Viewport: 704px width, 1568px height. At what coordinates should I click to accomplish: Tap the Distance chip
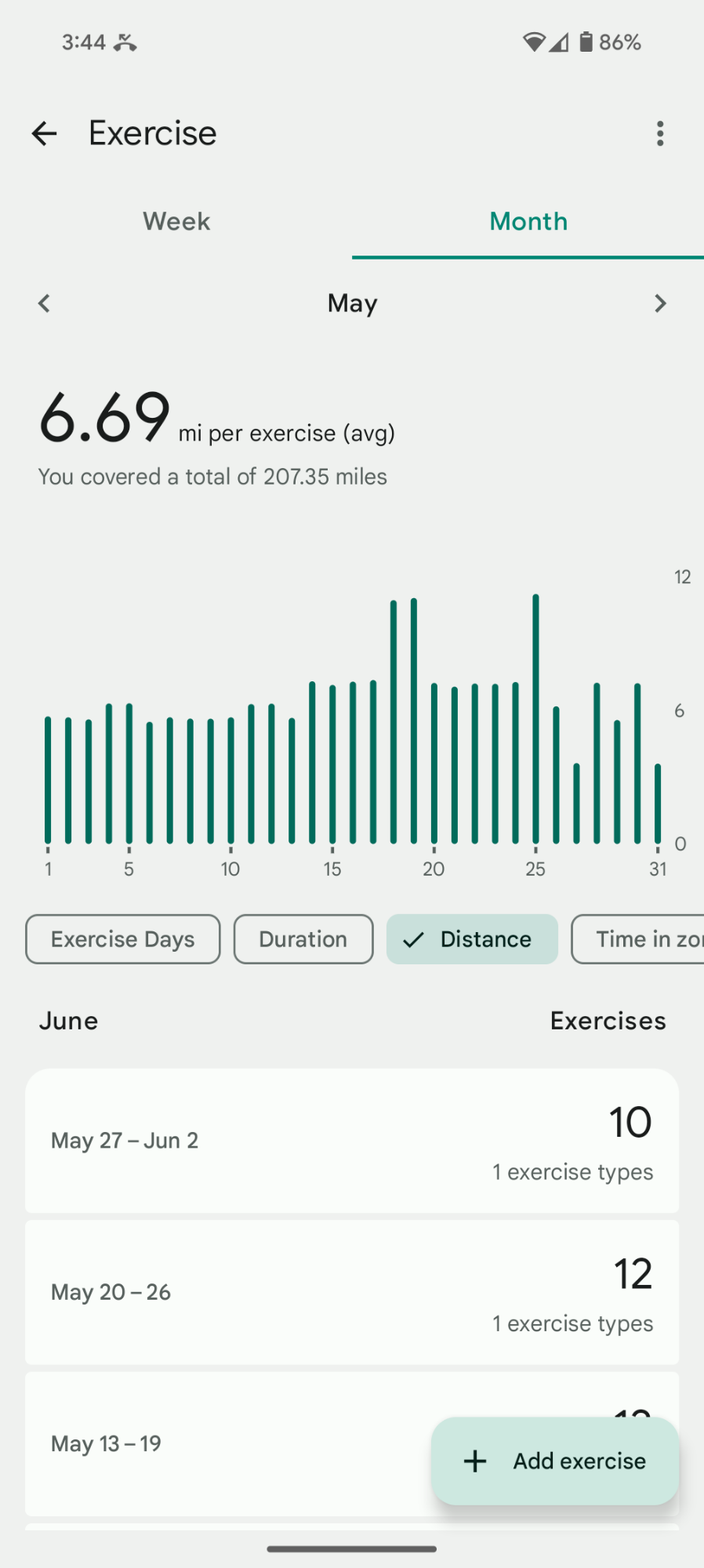[472, 939]
